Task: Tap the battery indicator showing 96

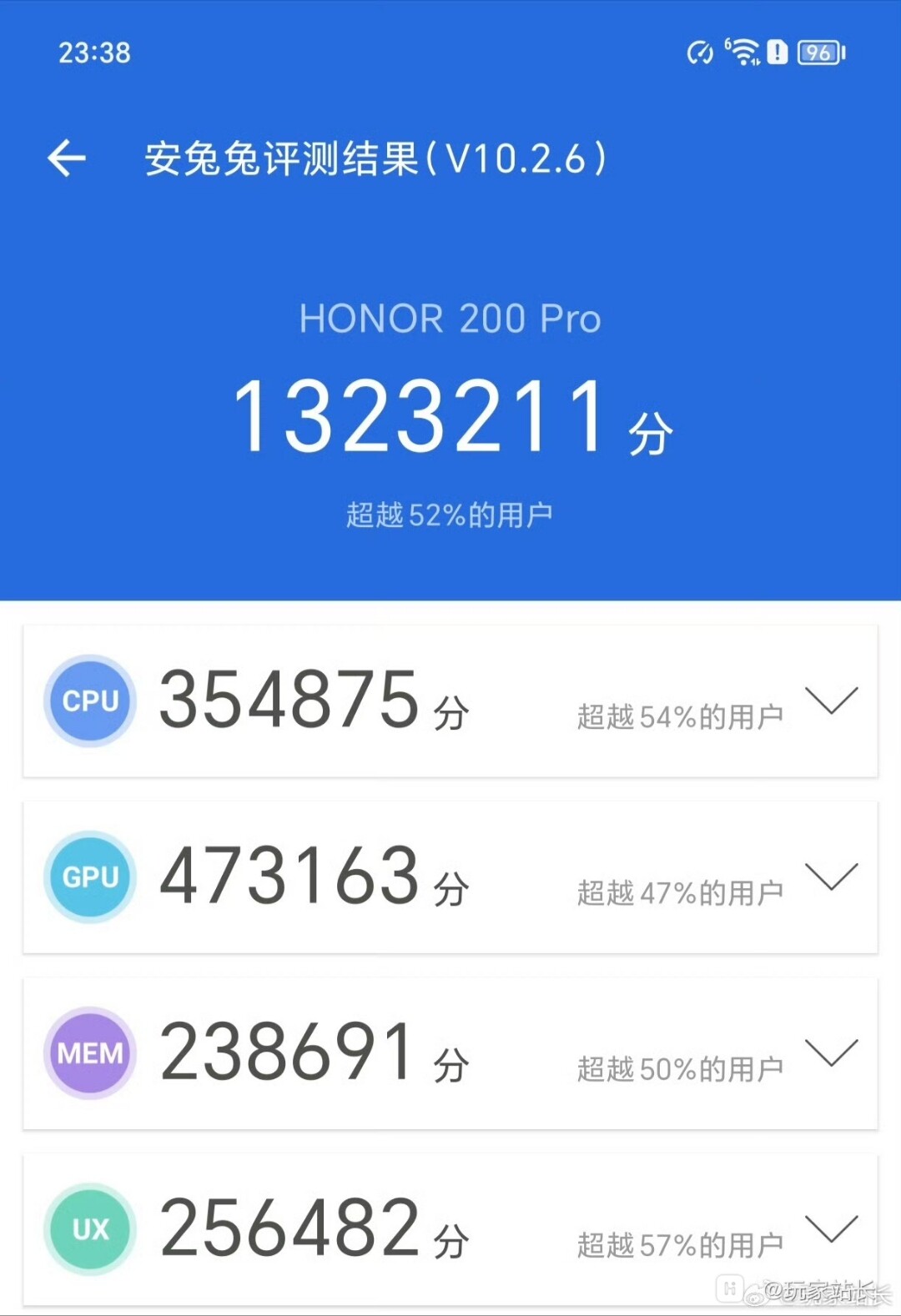Action: [x=819, y=53]
